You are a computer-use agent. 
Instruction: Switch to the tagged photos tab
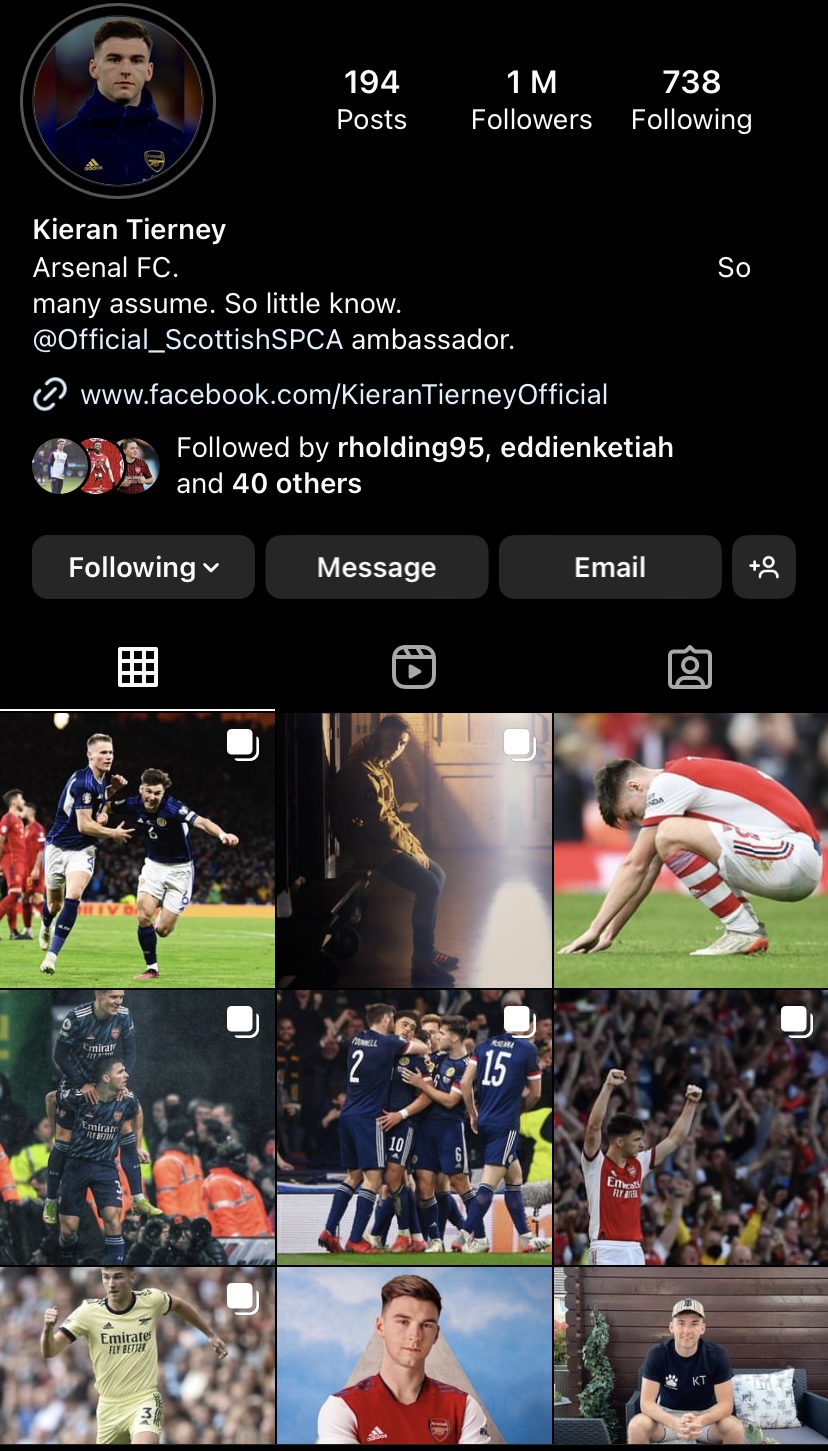690,667
